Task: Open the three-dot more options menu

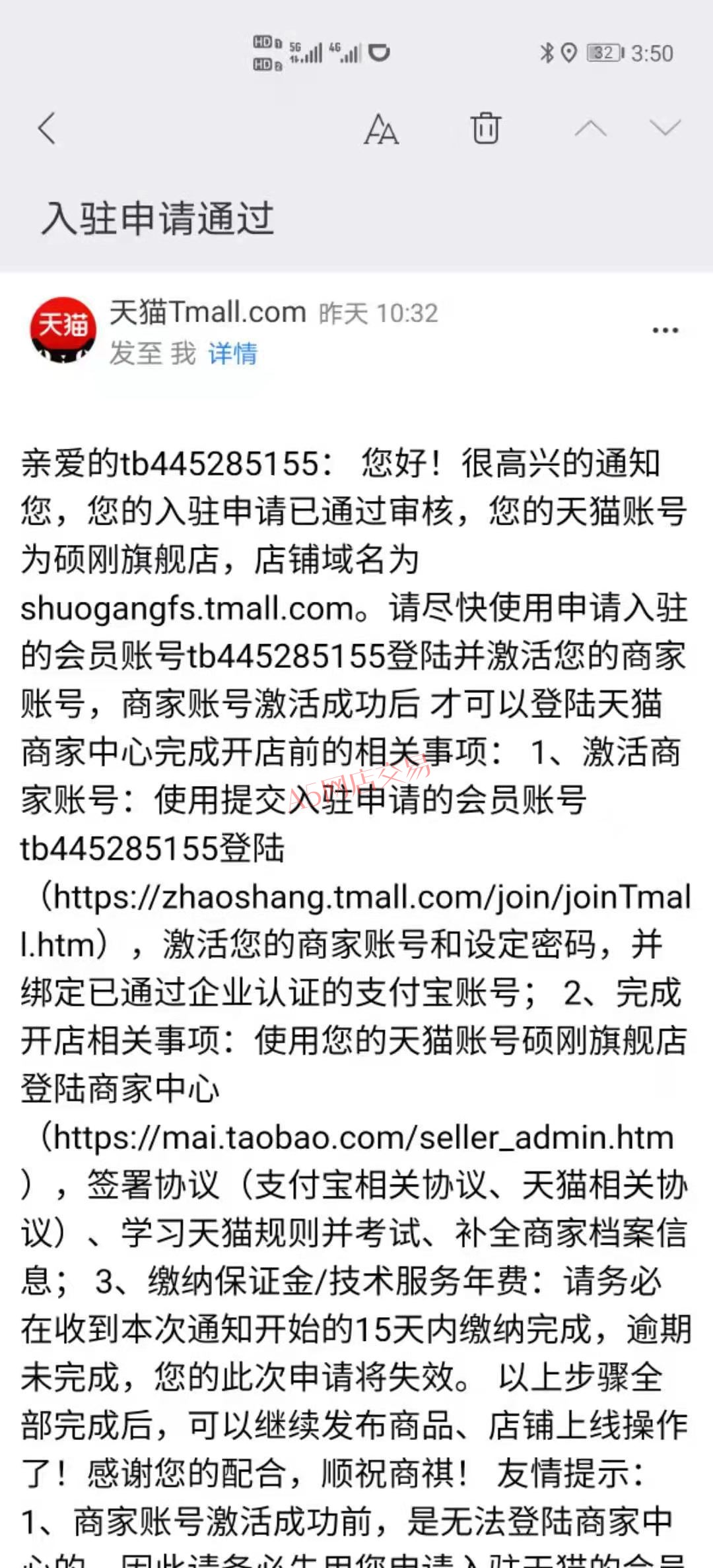Action: 665,330
